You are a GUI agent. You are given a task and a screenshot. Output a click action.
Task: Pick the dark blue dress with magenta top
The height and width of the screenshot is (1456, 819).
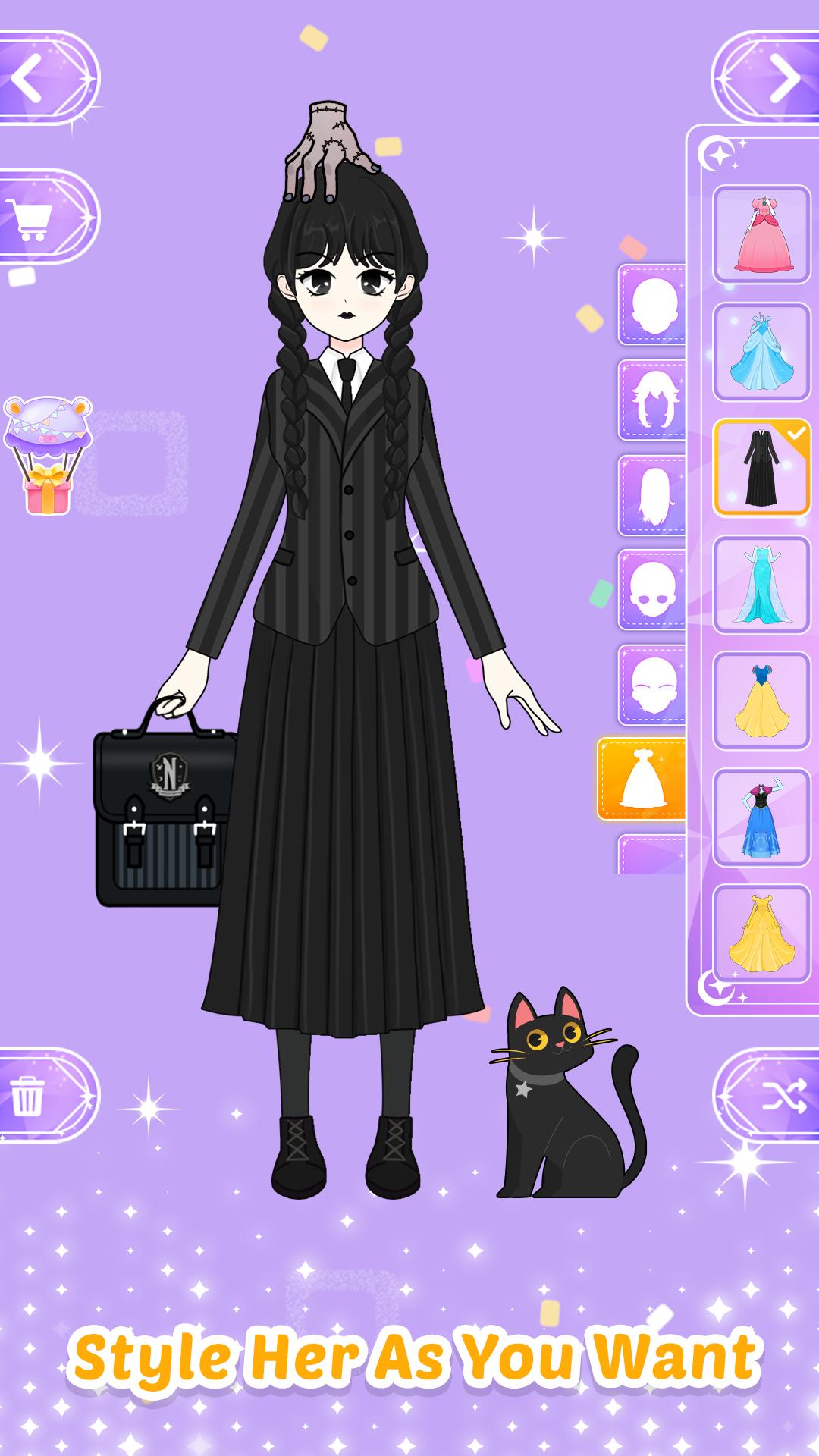coord(761,817)
